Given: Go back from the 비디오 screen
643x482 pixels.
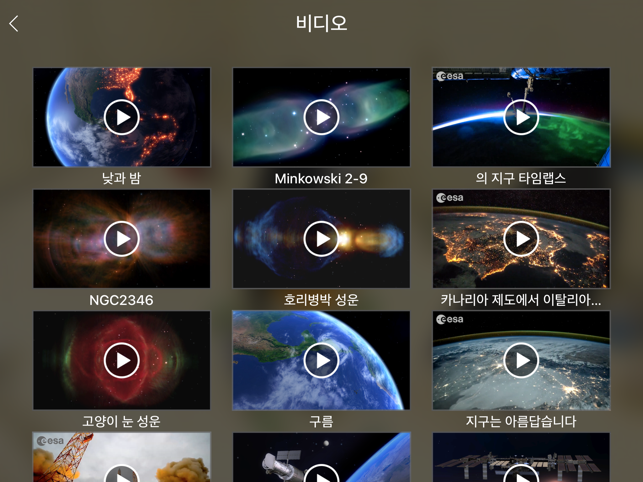Looking at the screenshot, I should [x=14, y=23].
